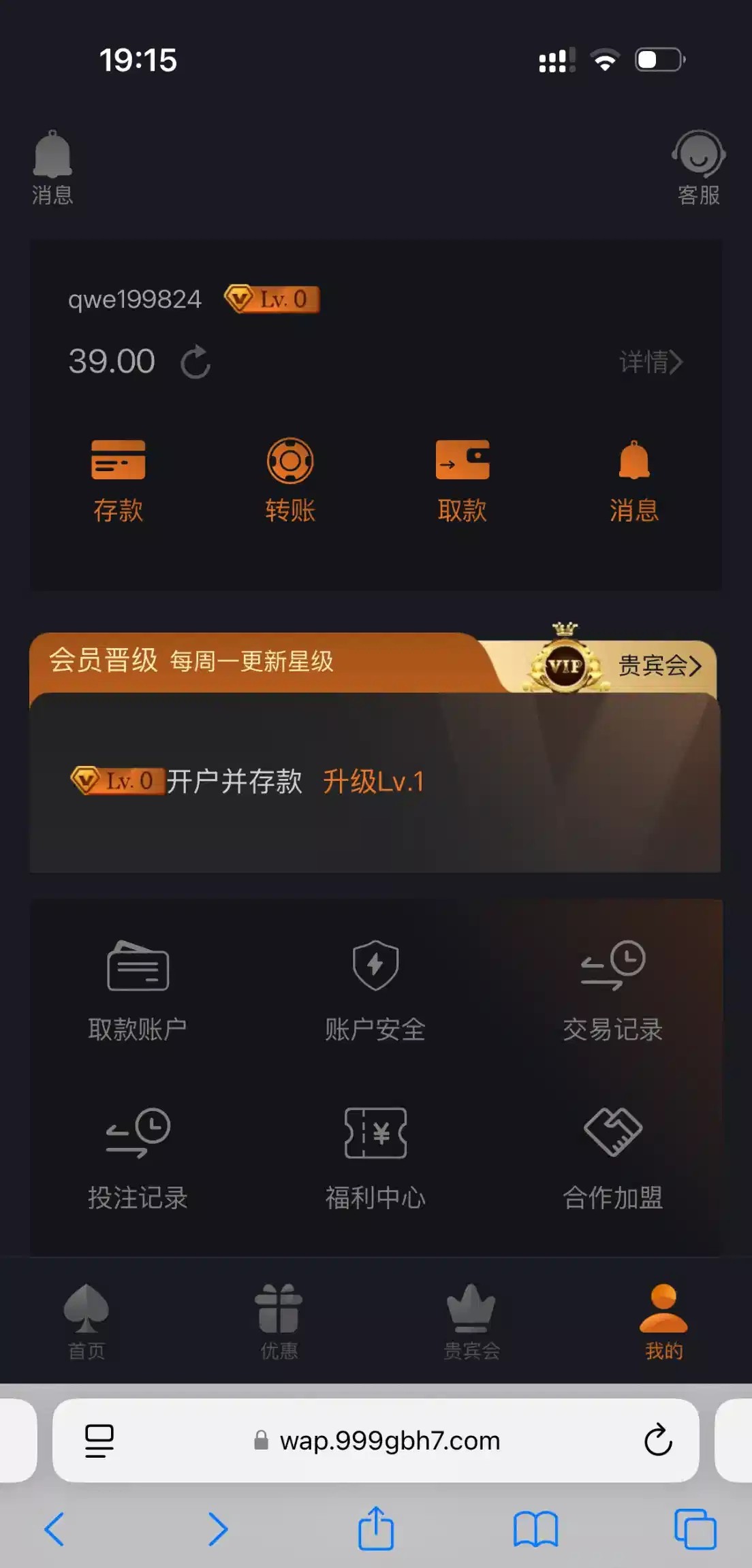This screenshot has width=752, height=1568.
Task: Open the orange 消息 shortcut
Action: click(x=634, y=480)
